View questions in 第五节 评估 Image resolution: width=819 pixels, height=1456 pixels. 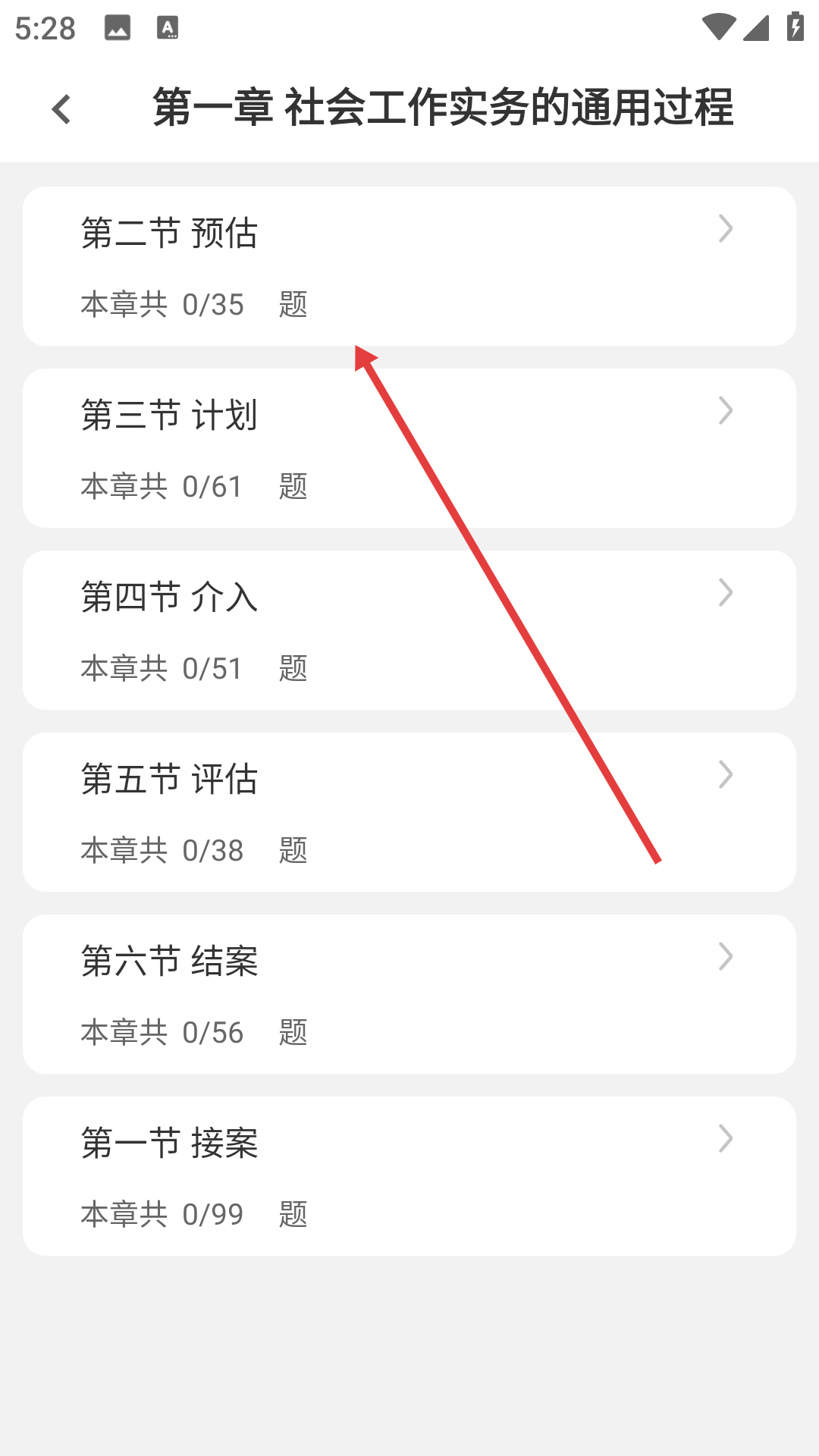point(409,811)
